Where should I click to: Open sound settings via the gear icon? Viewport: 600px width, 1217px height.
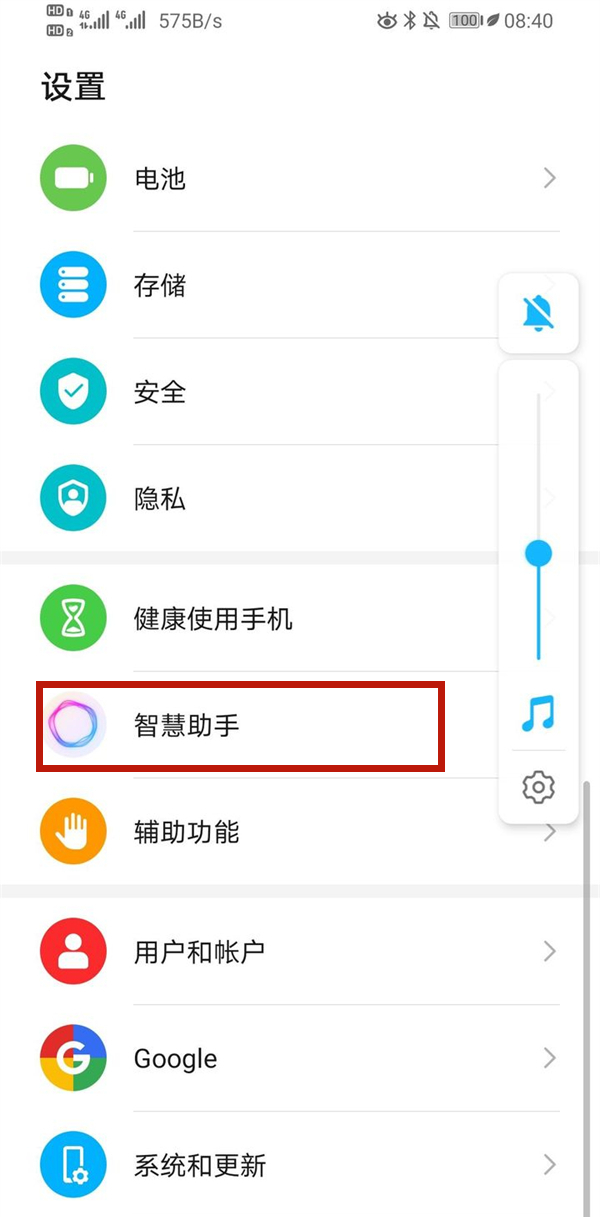[538, 788]
